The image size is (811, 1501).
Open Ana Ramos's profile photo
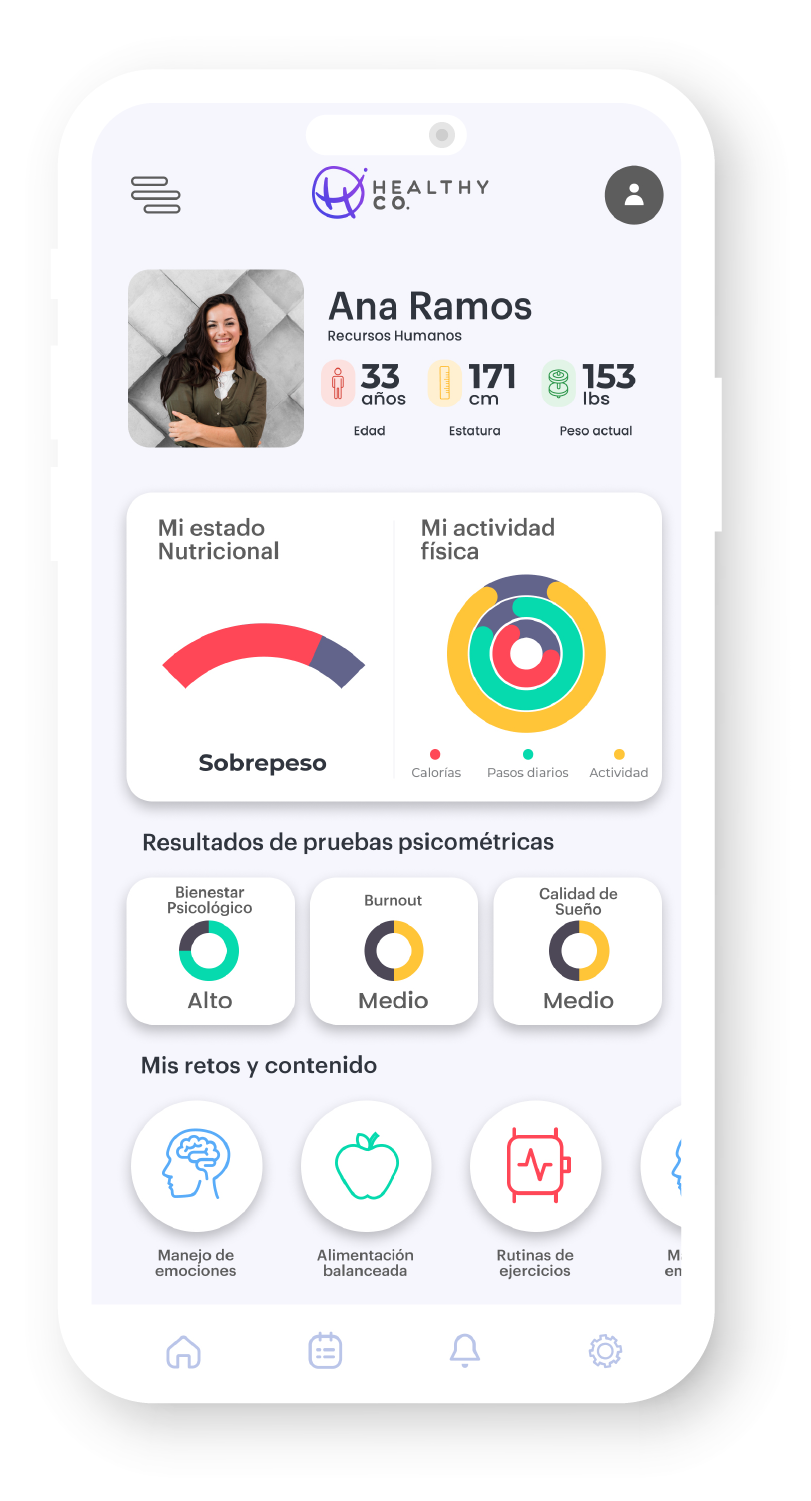coord(216,358)
